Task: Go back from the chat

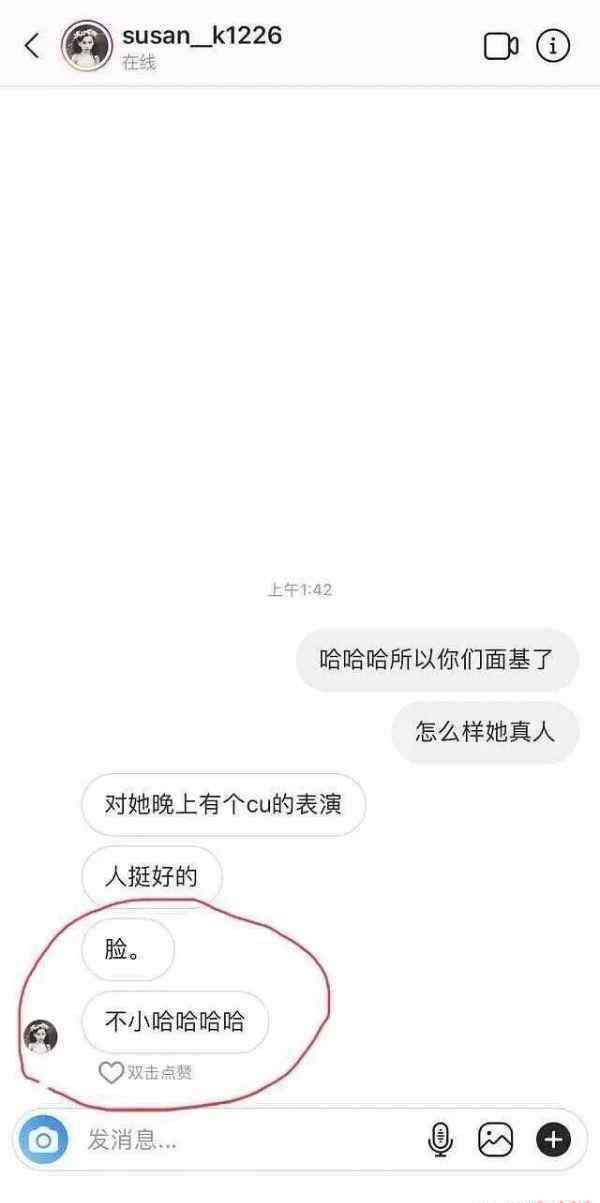Action: tap(32, 45)
